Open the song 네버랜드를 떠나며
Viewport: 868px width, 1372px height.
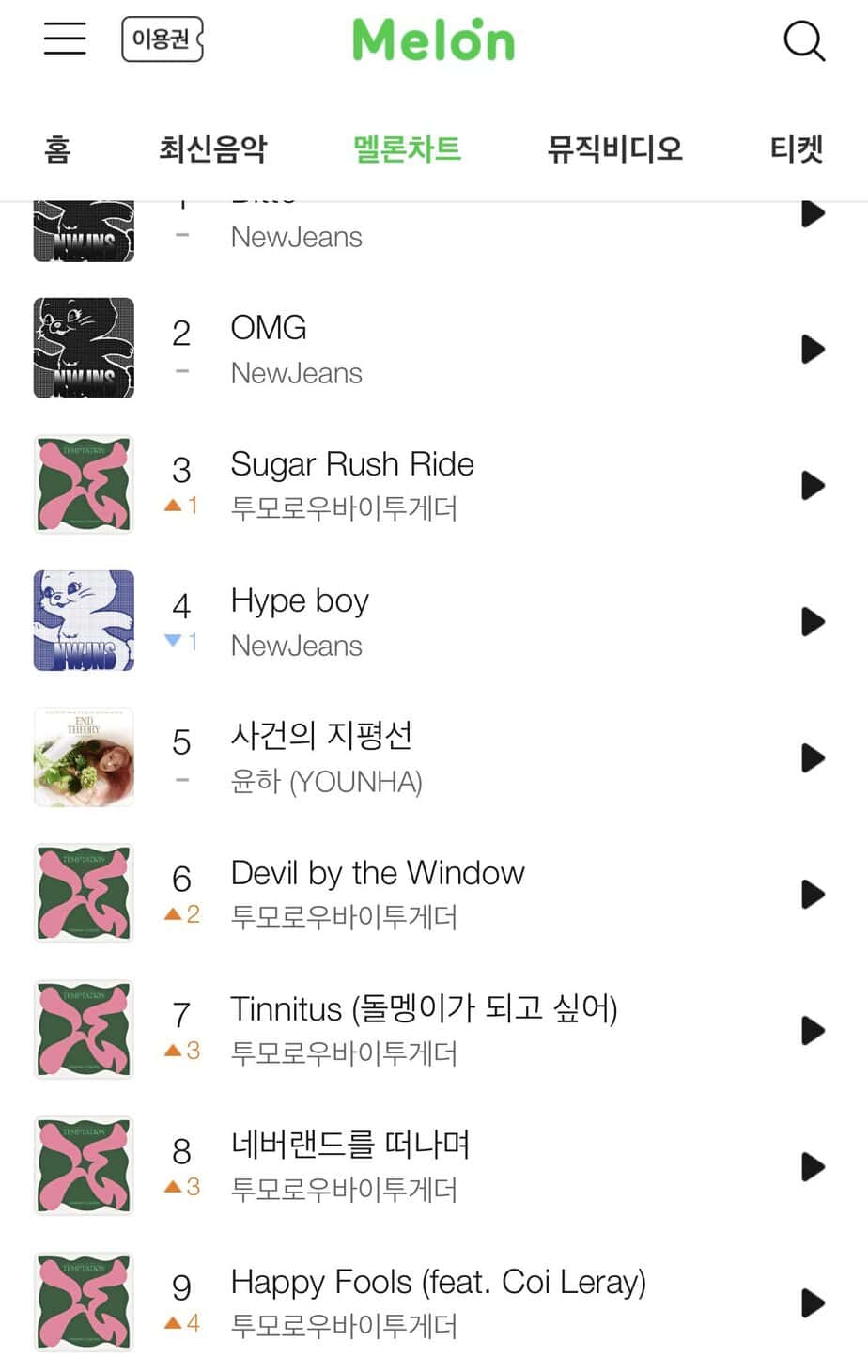(x=349, y=1146)
